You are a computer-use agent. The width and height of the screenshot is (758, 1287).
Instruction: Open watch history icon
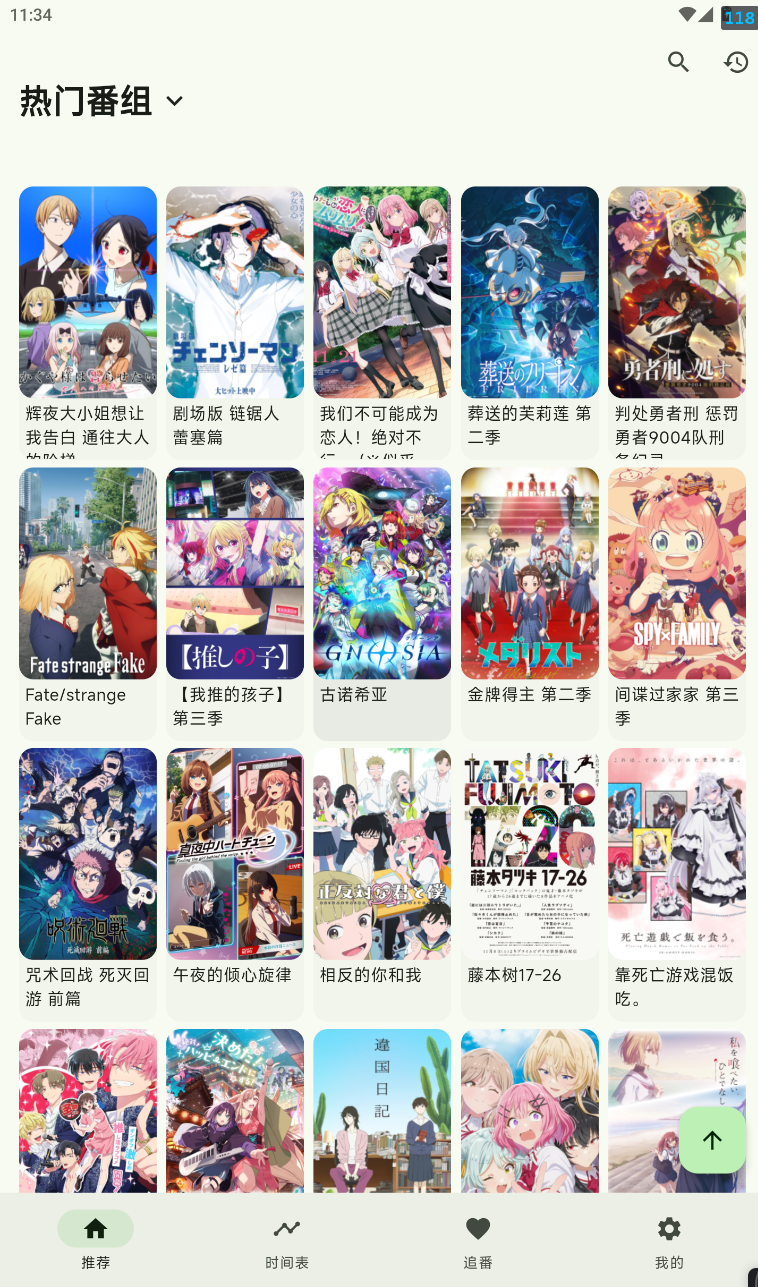pyautogui.click(x=736, y=62)
